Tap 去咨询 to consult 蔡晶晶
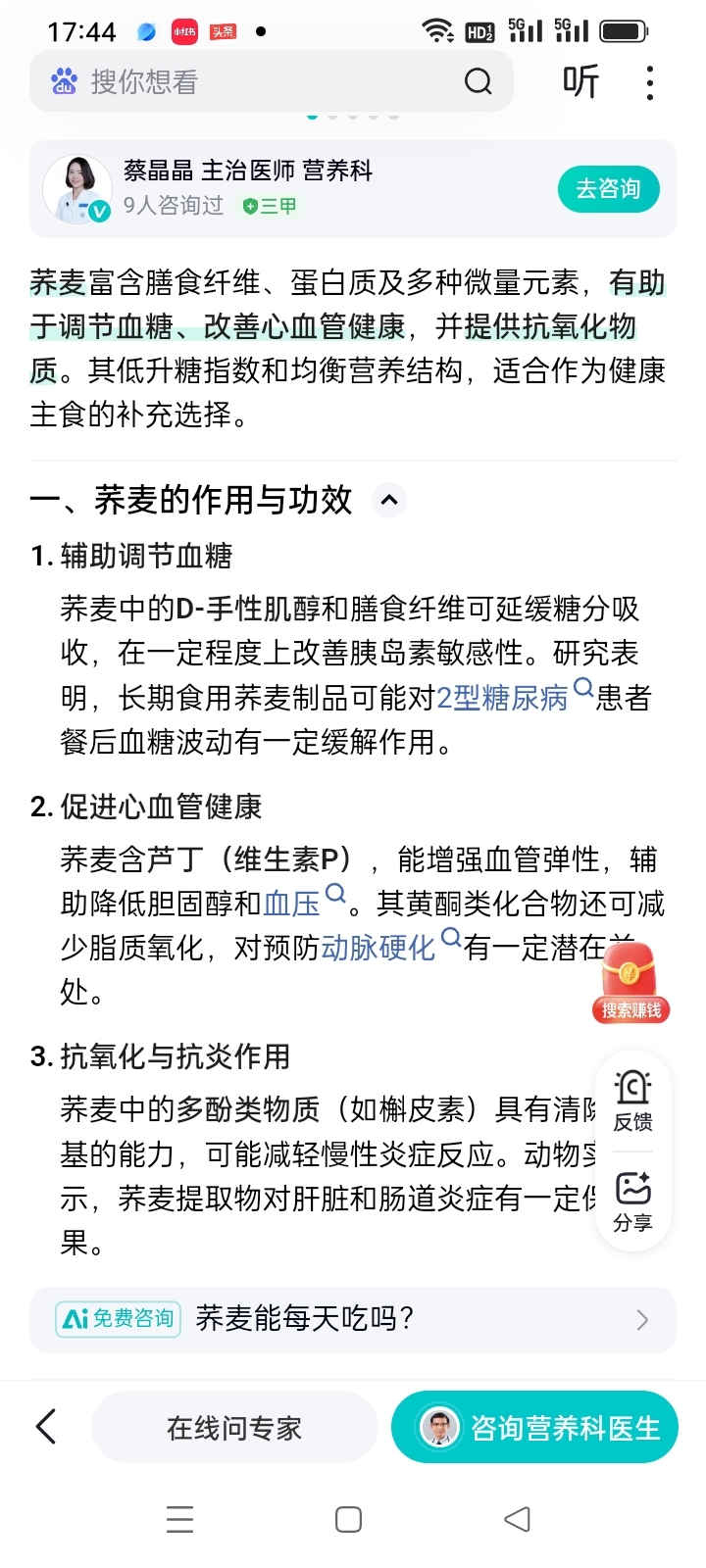 (608, 189)
